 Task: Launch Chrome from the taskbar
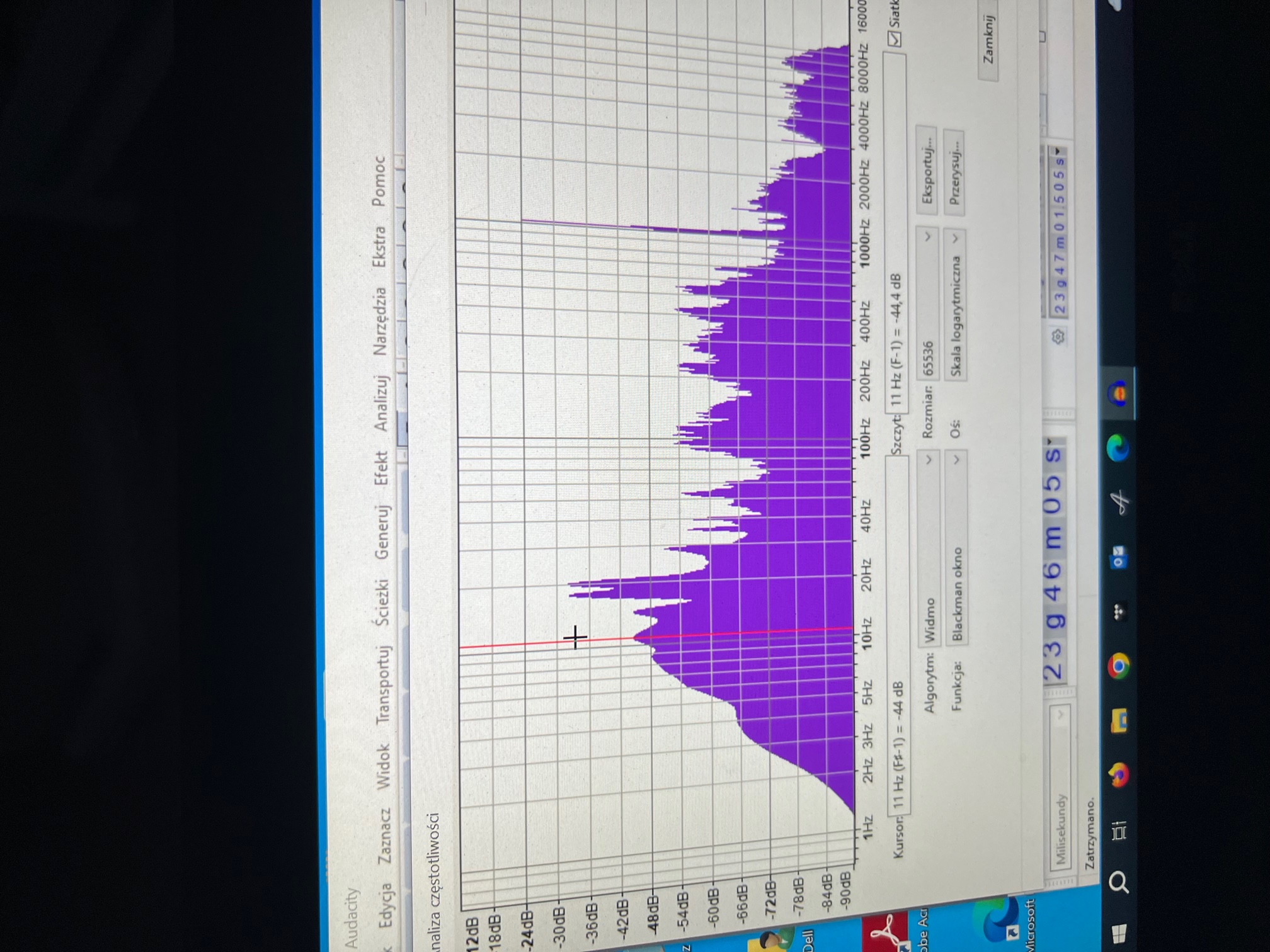point(1119,666)
